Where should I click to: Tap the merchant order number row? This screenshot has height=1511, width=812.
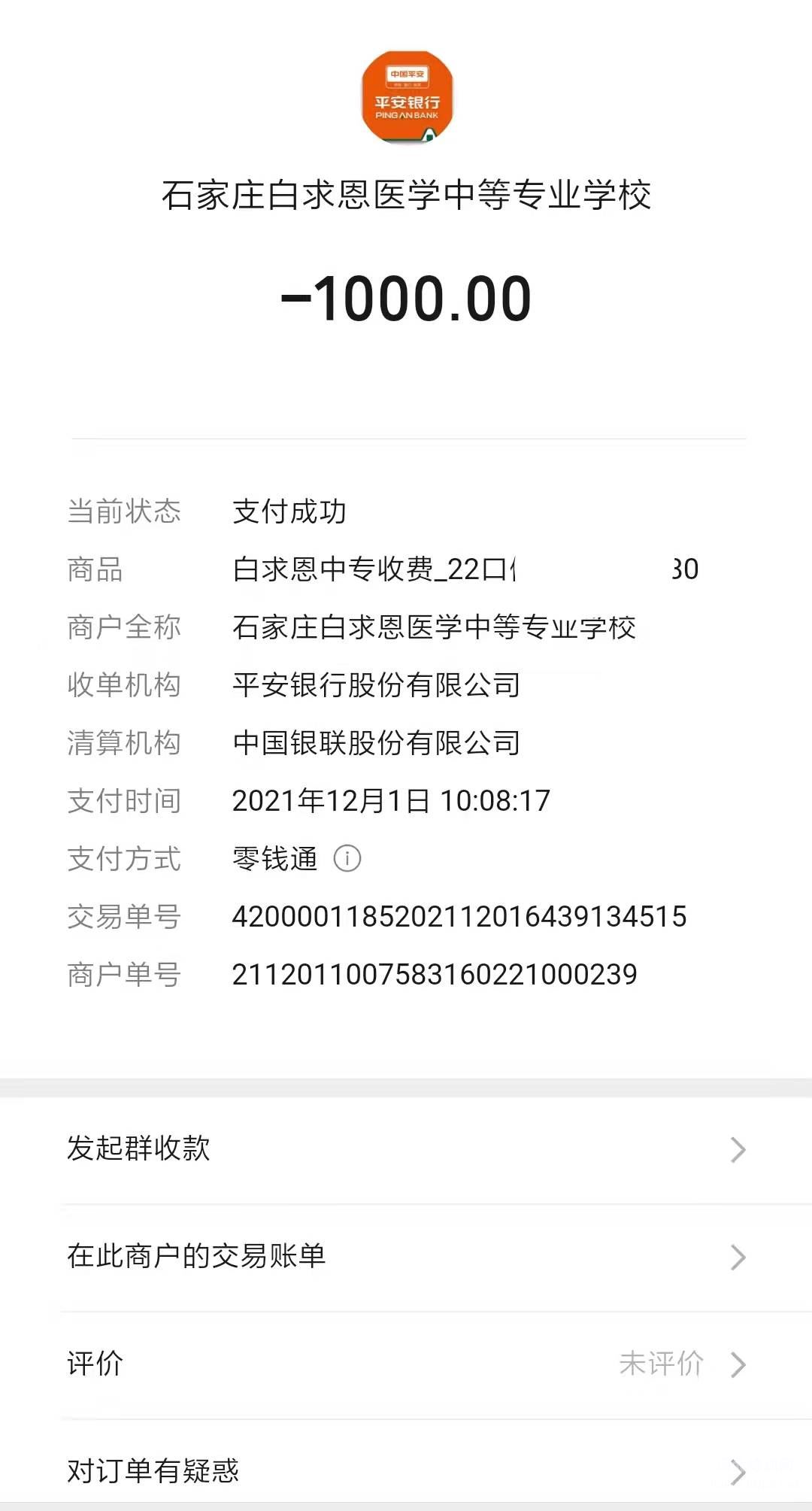(x=435, y=975)
